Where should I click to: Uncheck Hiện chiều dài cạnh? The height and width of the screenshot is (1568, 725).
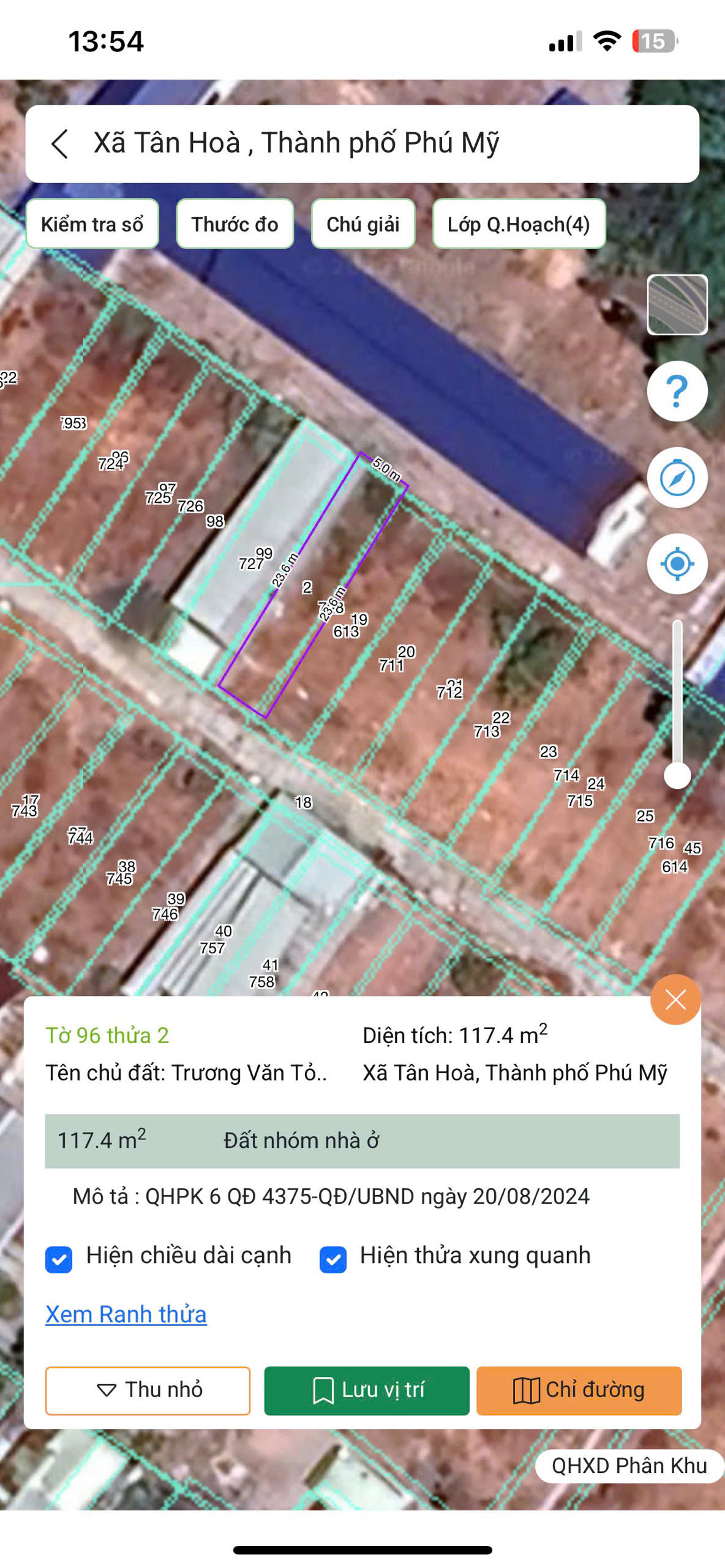coord(59,1259)
